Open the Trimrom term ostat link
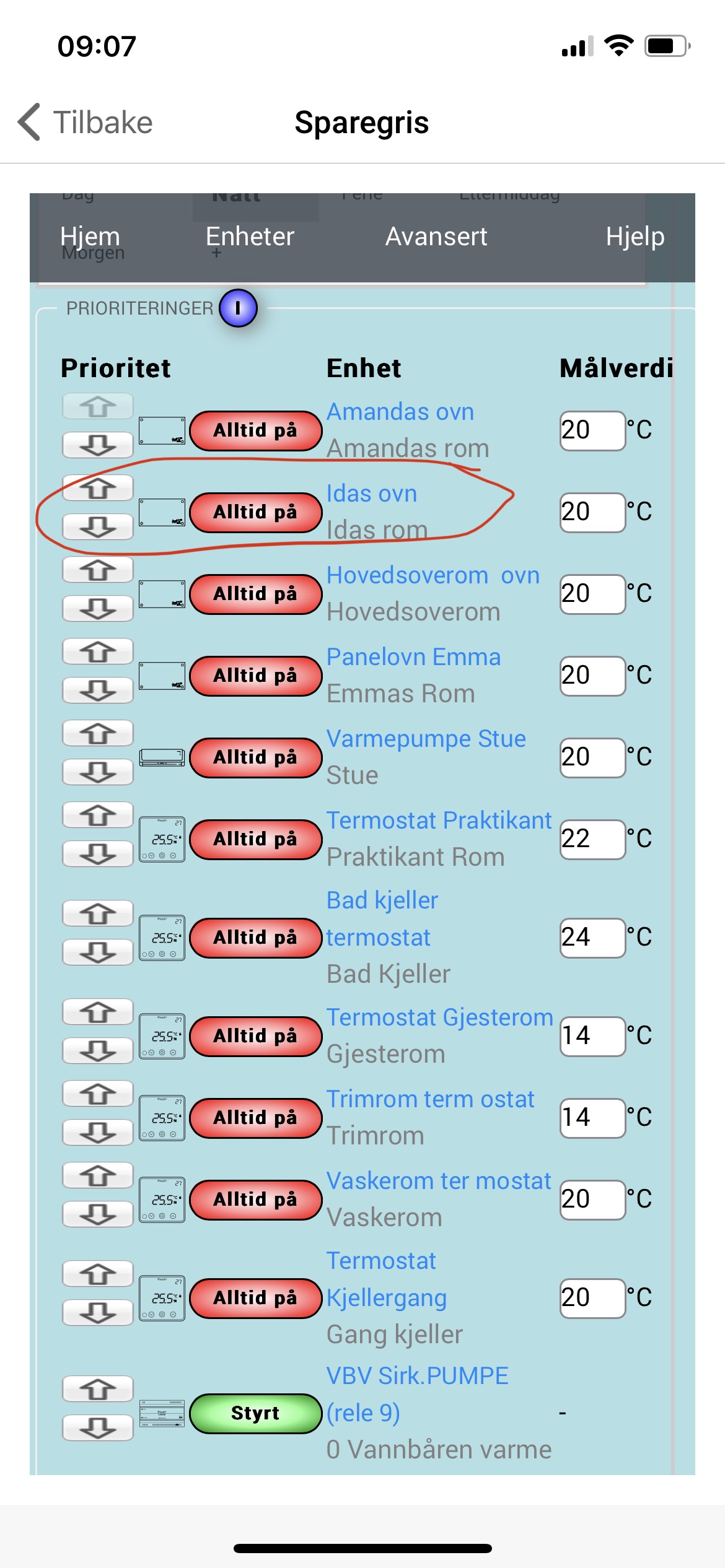 tap(430, 1099)
